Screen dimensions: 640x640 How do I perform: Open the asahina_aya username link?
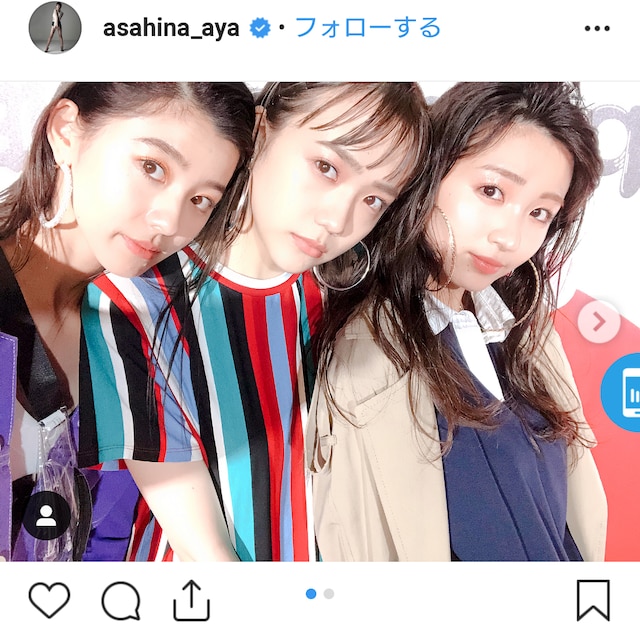(171, 27)
